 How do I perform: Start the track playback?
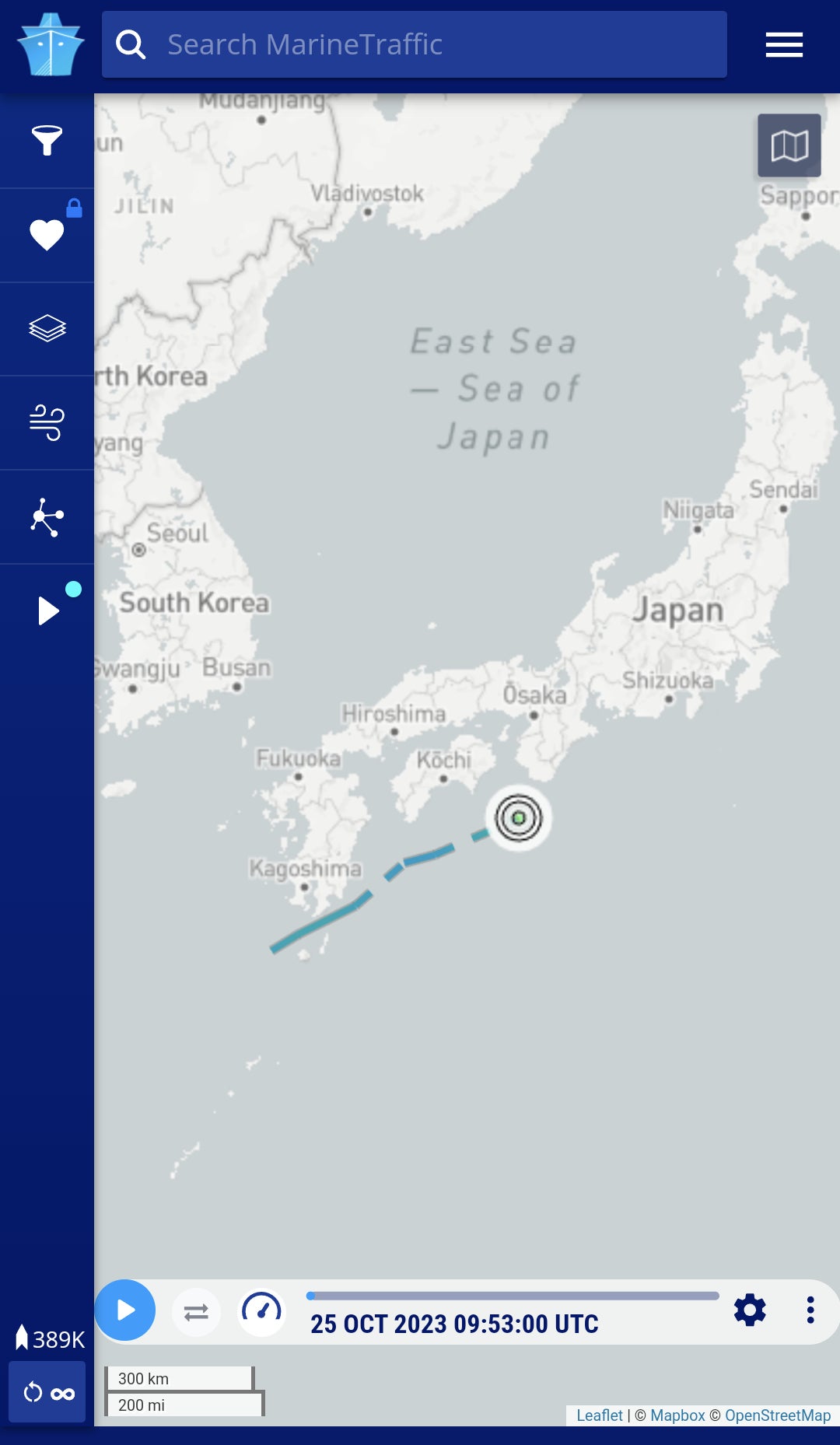coord(125,1310)
